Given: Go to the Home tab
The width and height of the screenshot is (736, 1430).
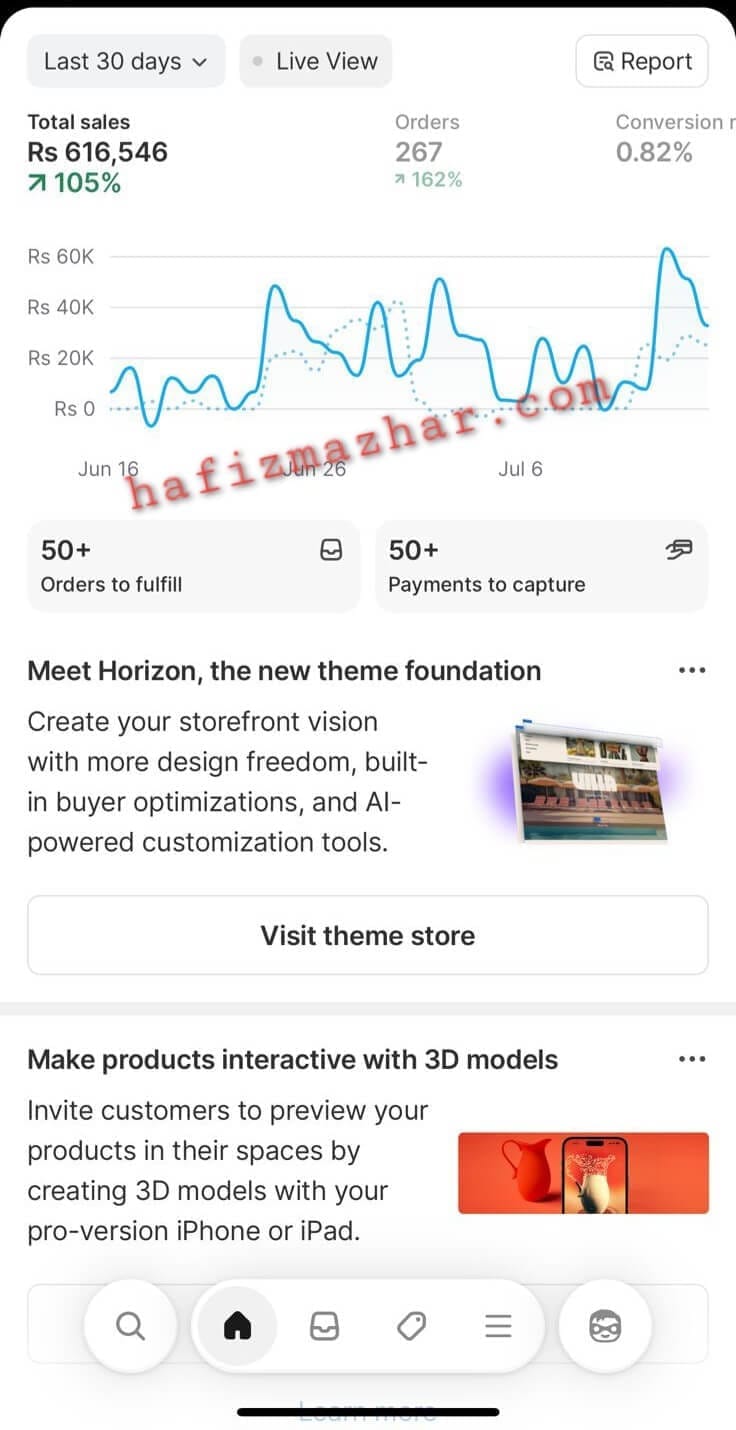Looking at the screenshot, I should (x=237, y=1326).
